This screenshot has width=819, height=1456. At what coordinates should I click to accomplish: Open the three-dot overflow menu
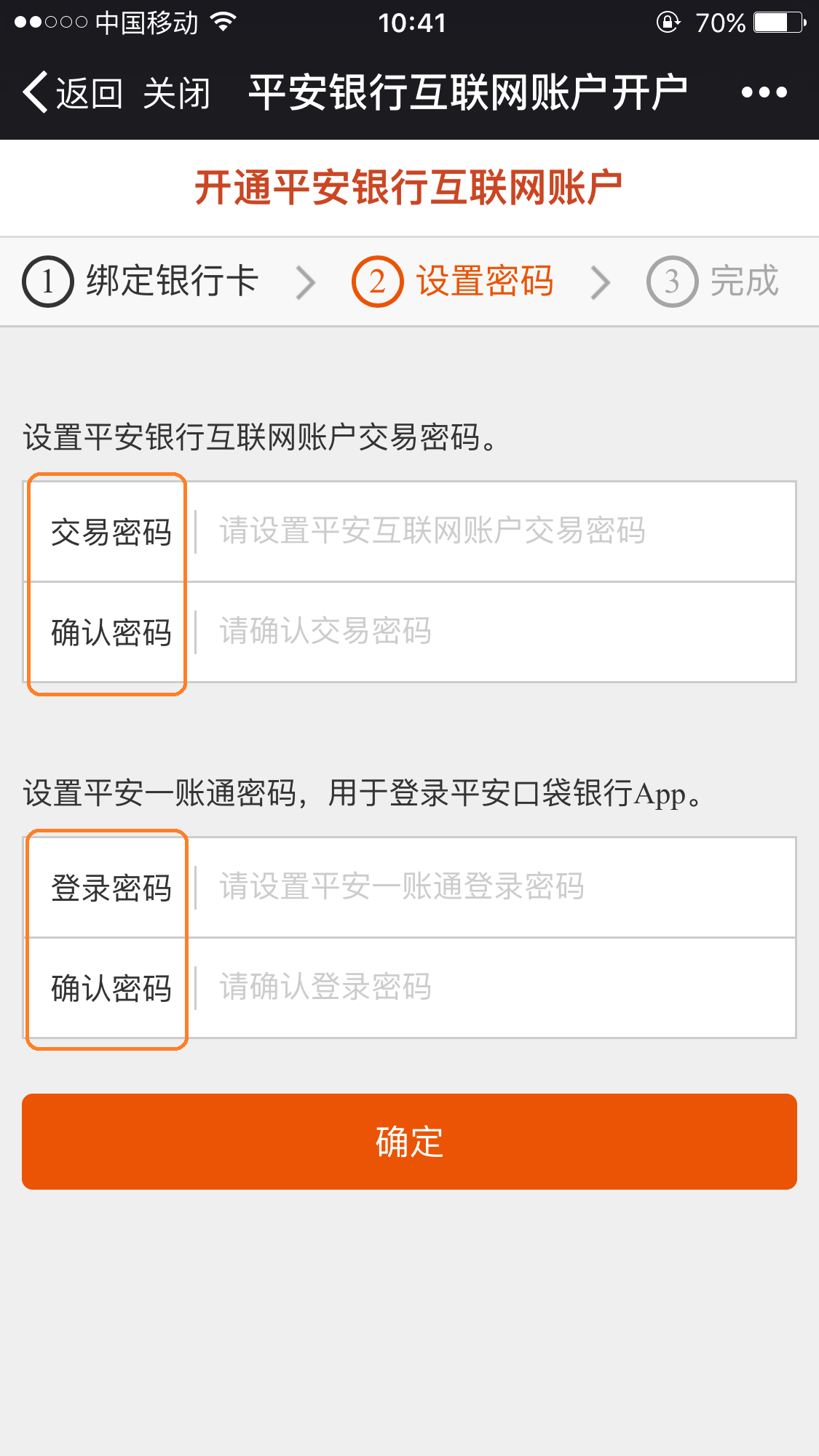[764, 92]
